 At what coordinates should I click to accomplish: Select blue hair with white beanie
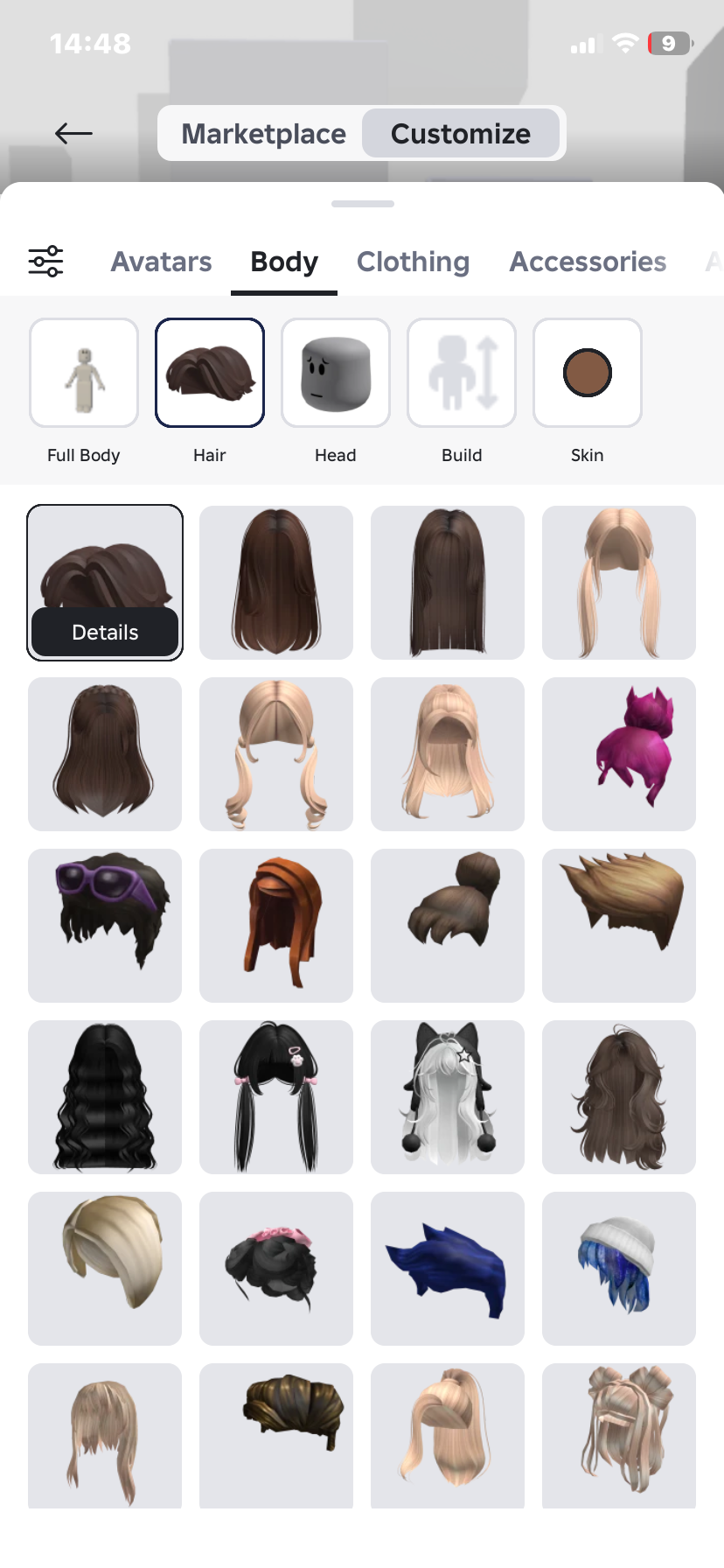click(619, 1268)
